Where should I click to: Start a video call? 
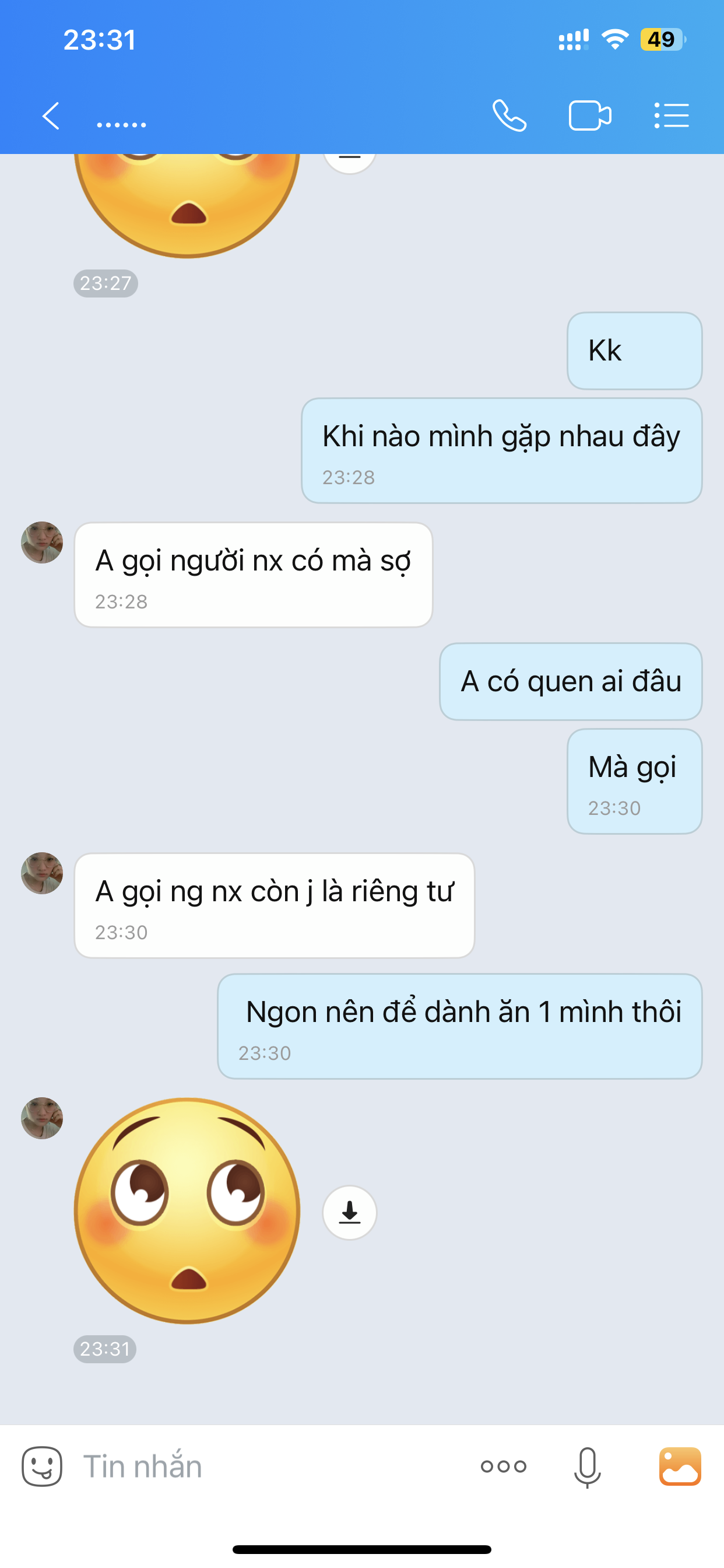pos(589,116)
